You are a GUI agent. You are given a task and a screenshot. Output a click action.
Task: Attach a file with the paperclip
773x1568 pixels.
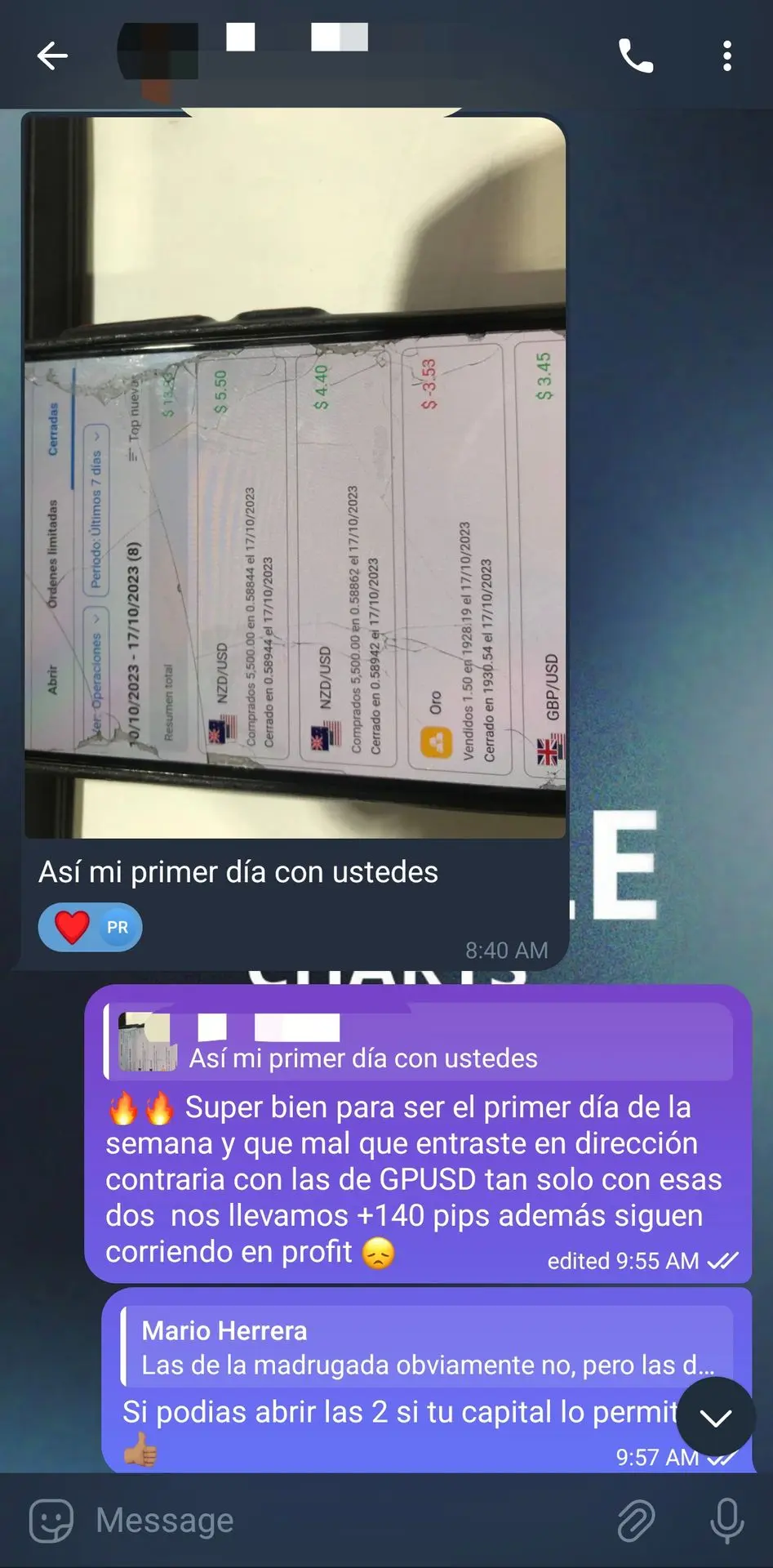pyautogui.click(x=635, y=1521)
